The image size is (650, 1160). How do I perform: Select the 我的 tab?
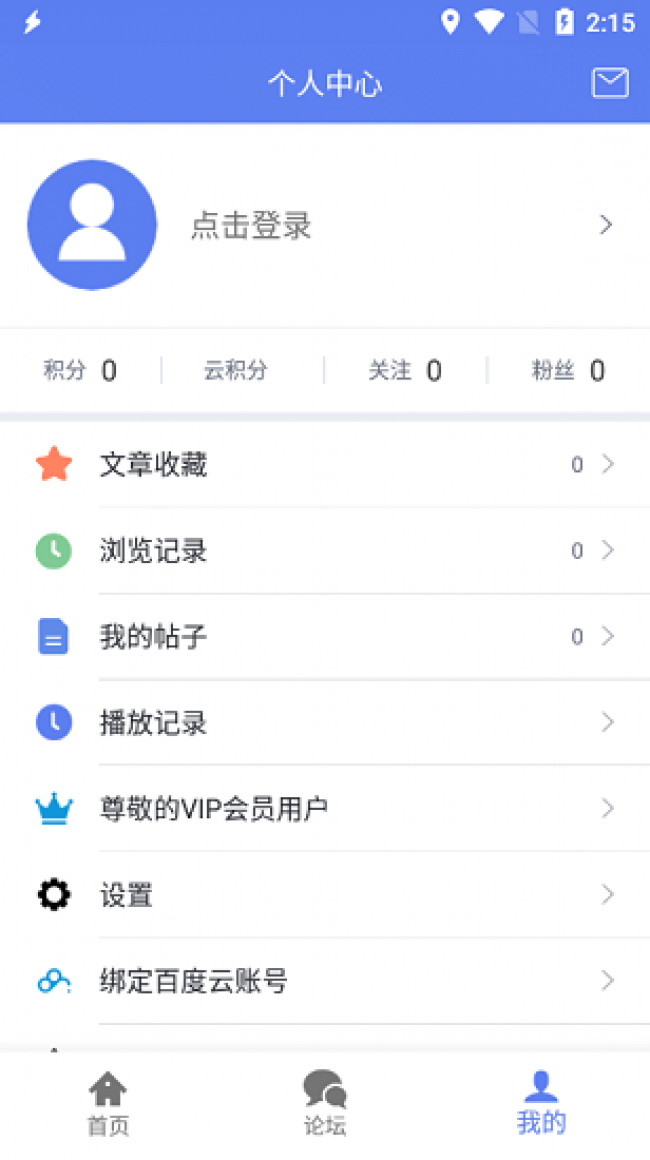point(541,1103)
